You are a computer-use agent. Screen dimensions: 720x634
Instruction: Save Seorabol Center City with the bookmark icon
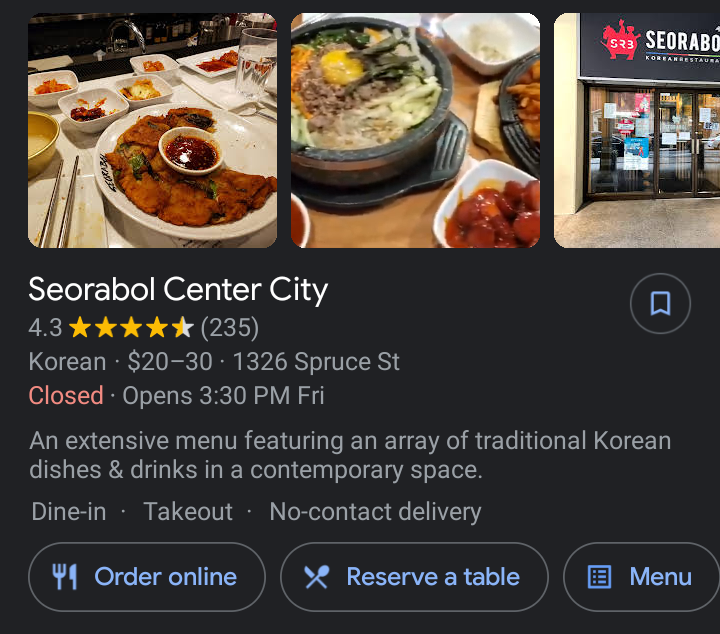tap(660, 303)
